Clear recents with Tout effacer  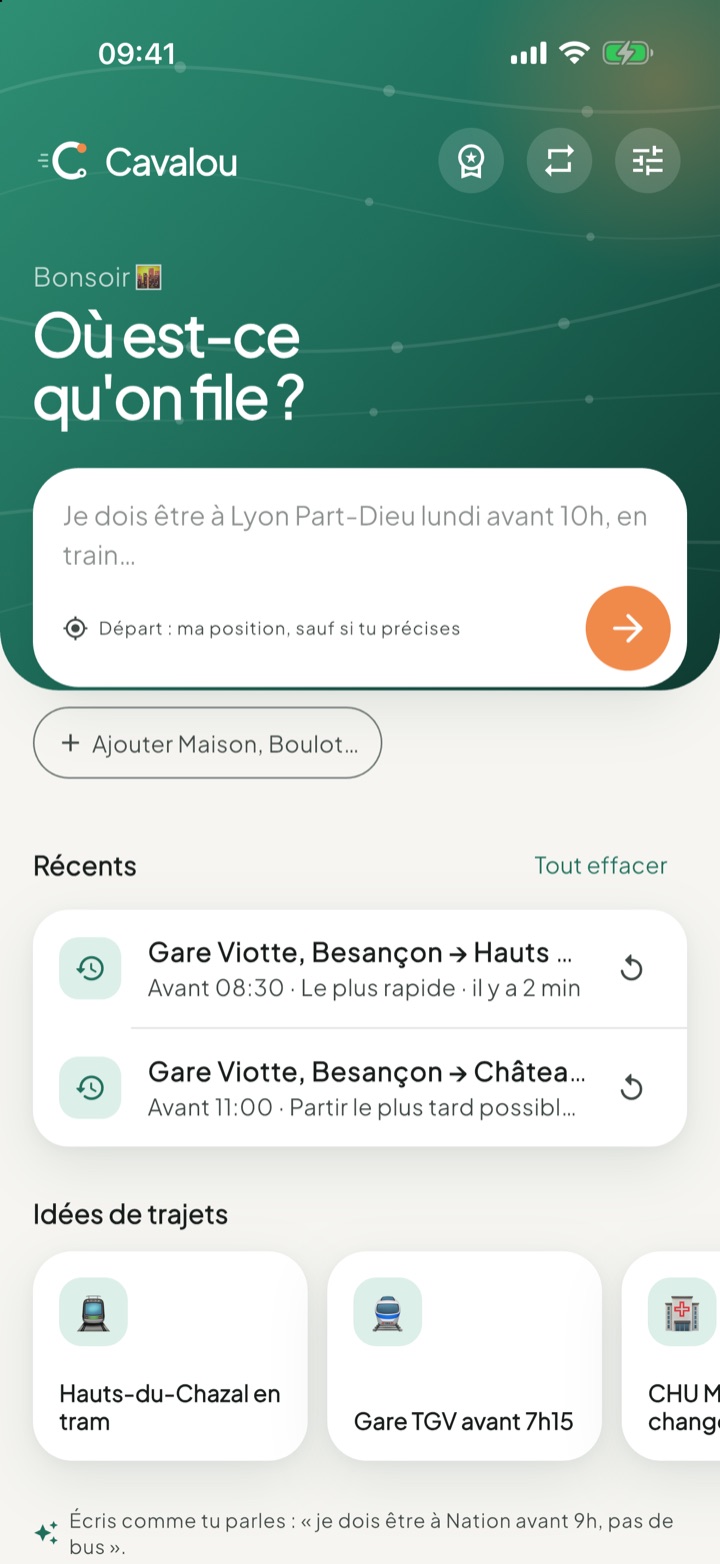click(600, 865)
